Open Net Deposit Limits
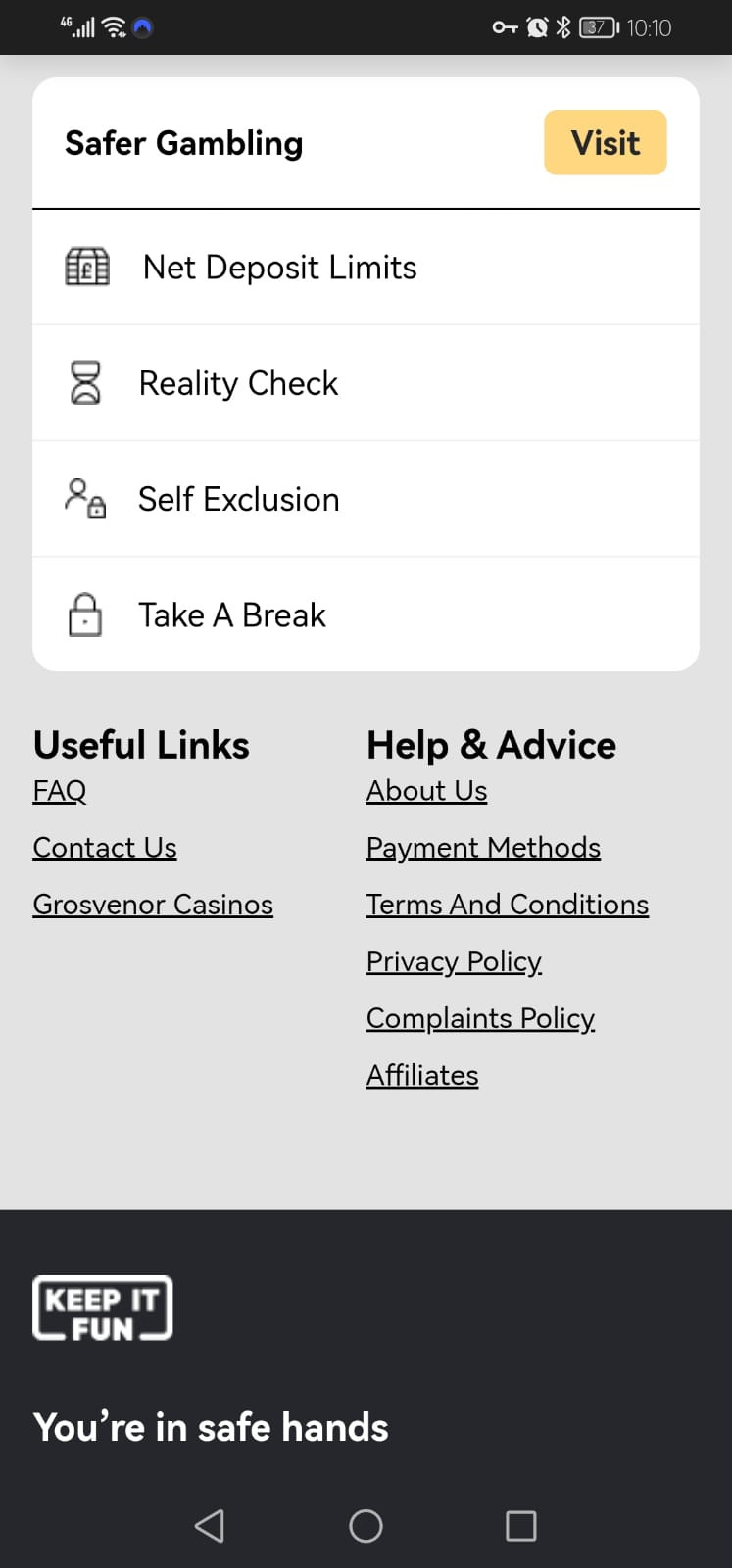 (279, 268)
